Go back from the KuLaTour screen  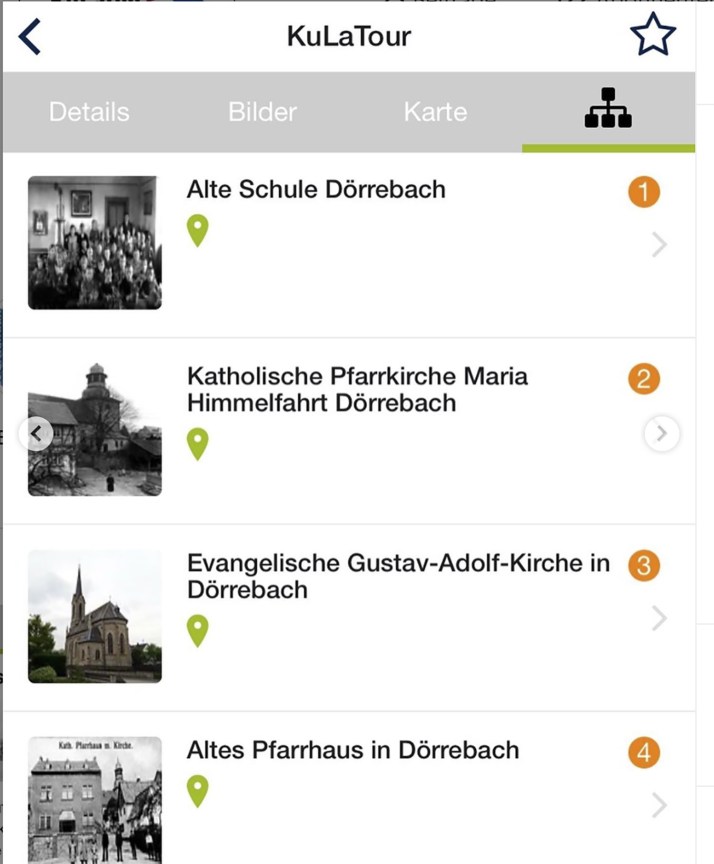(x=30, y=37)
